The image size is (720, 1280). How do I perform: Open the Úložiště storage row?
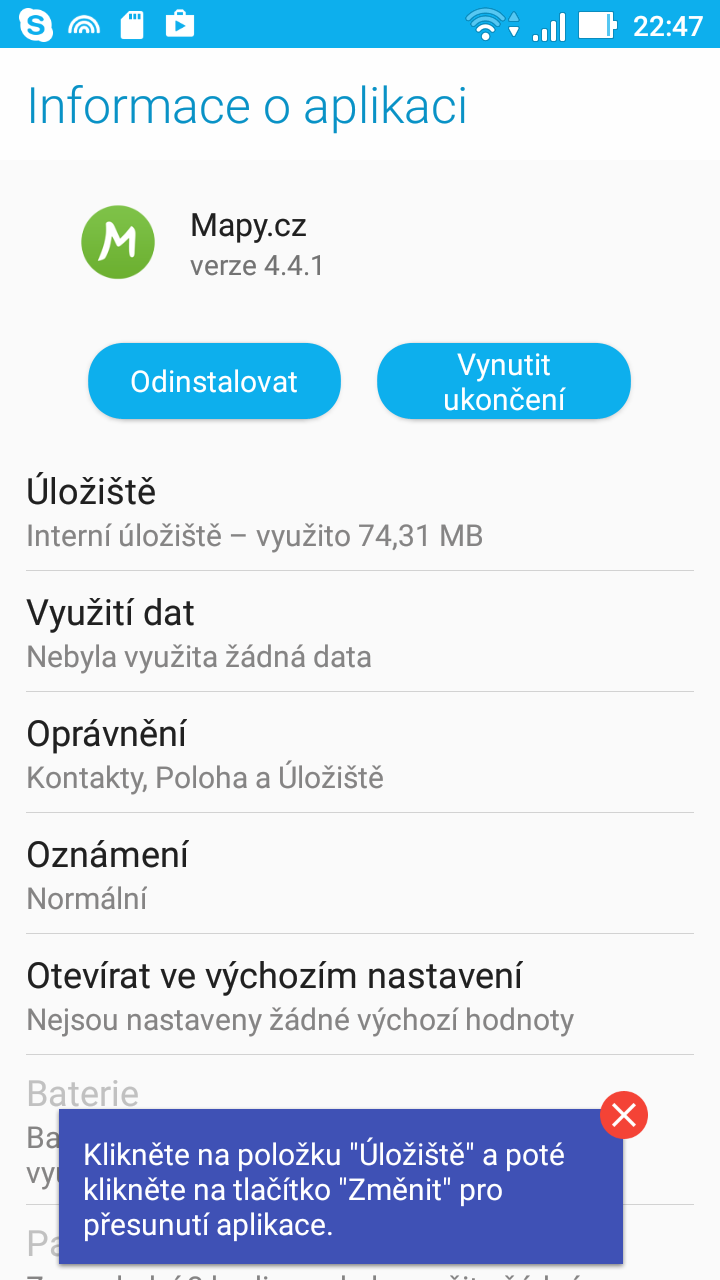360,512
